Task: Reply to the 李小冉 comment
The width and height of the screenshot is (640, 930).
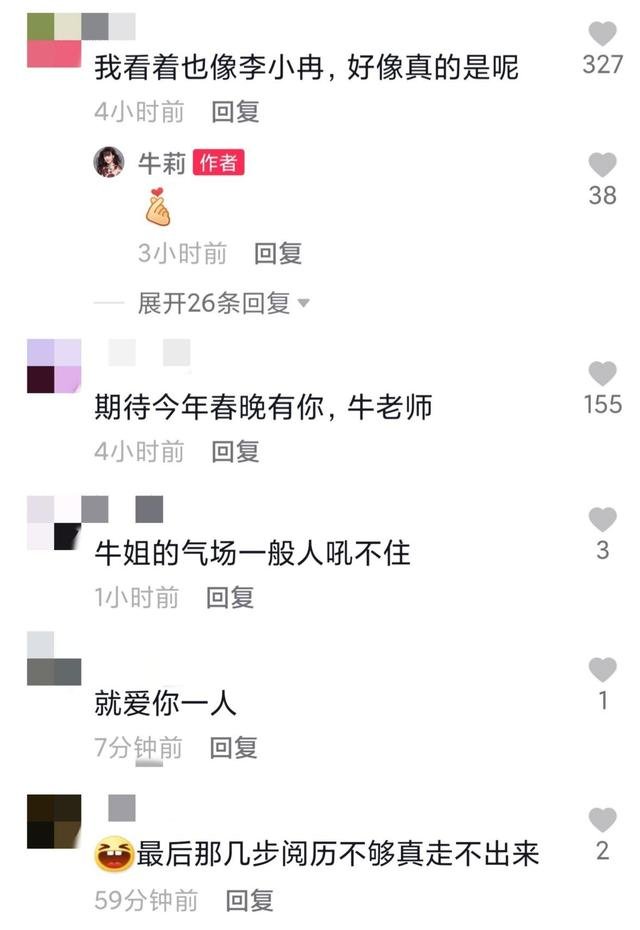Action: pos(235,112)
